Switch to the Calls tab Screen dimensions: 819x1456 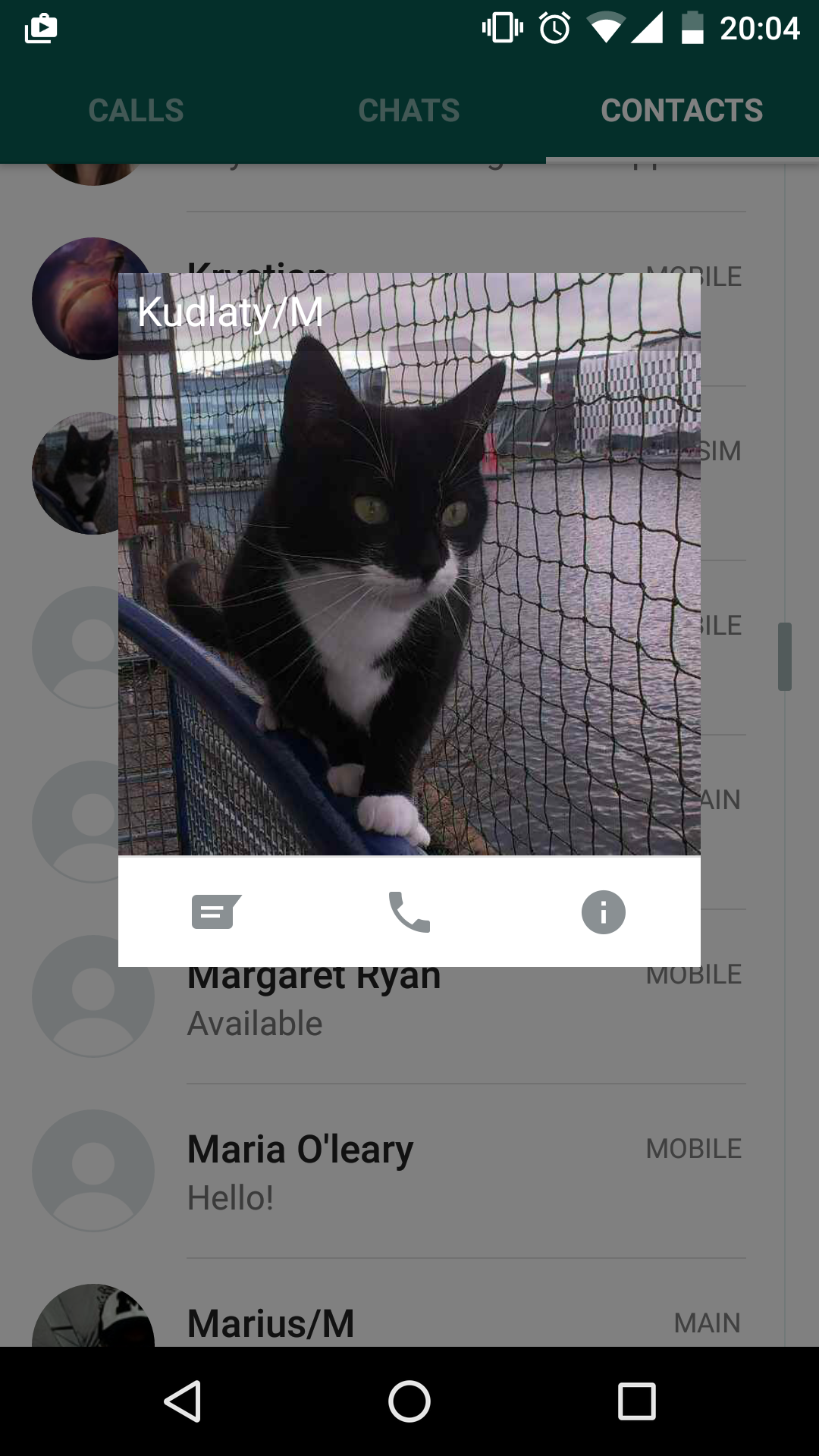click(136, 111)
